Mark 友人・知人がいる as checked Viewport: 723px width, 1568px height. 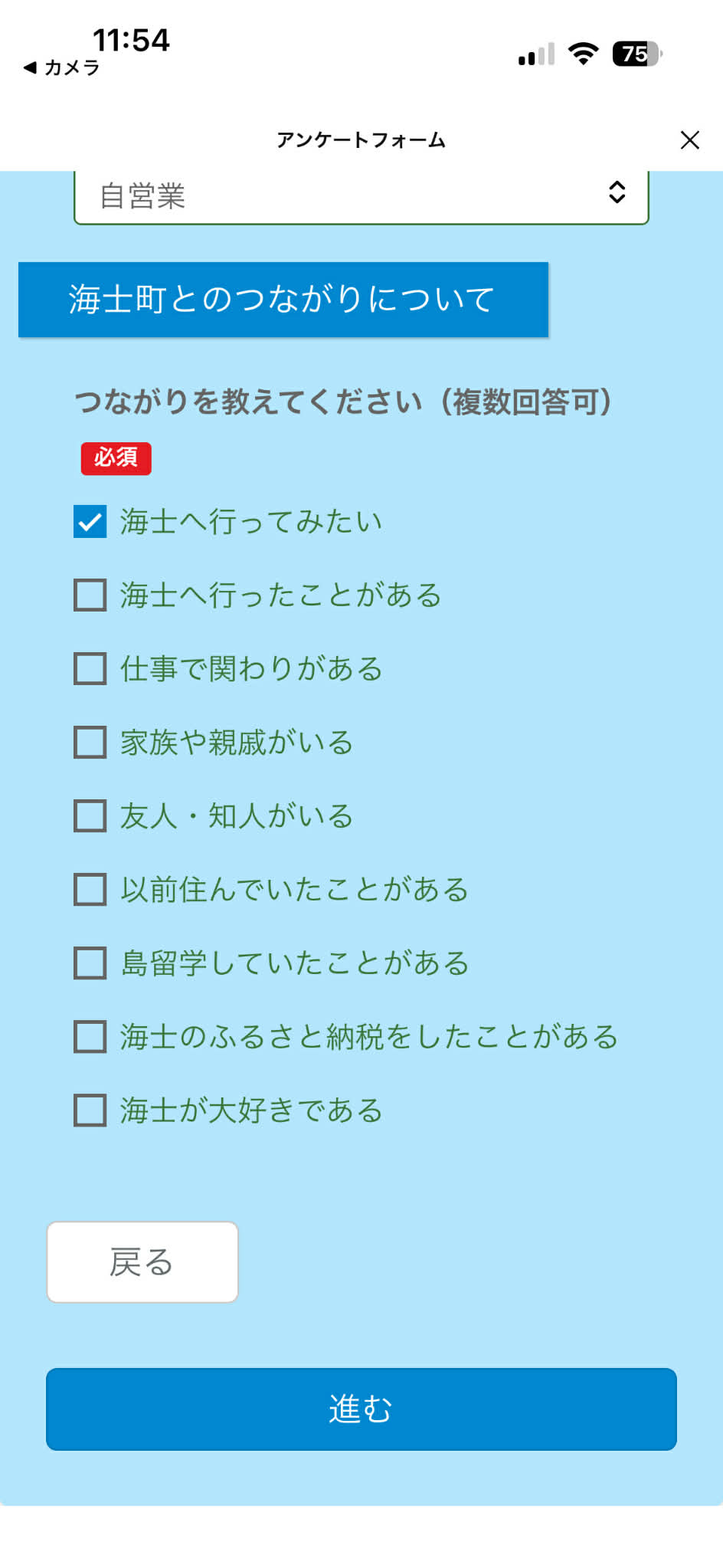coord(90,816)
